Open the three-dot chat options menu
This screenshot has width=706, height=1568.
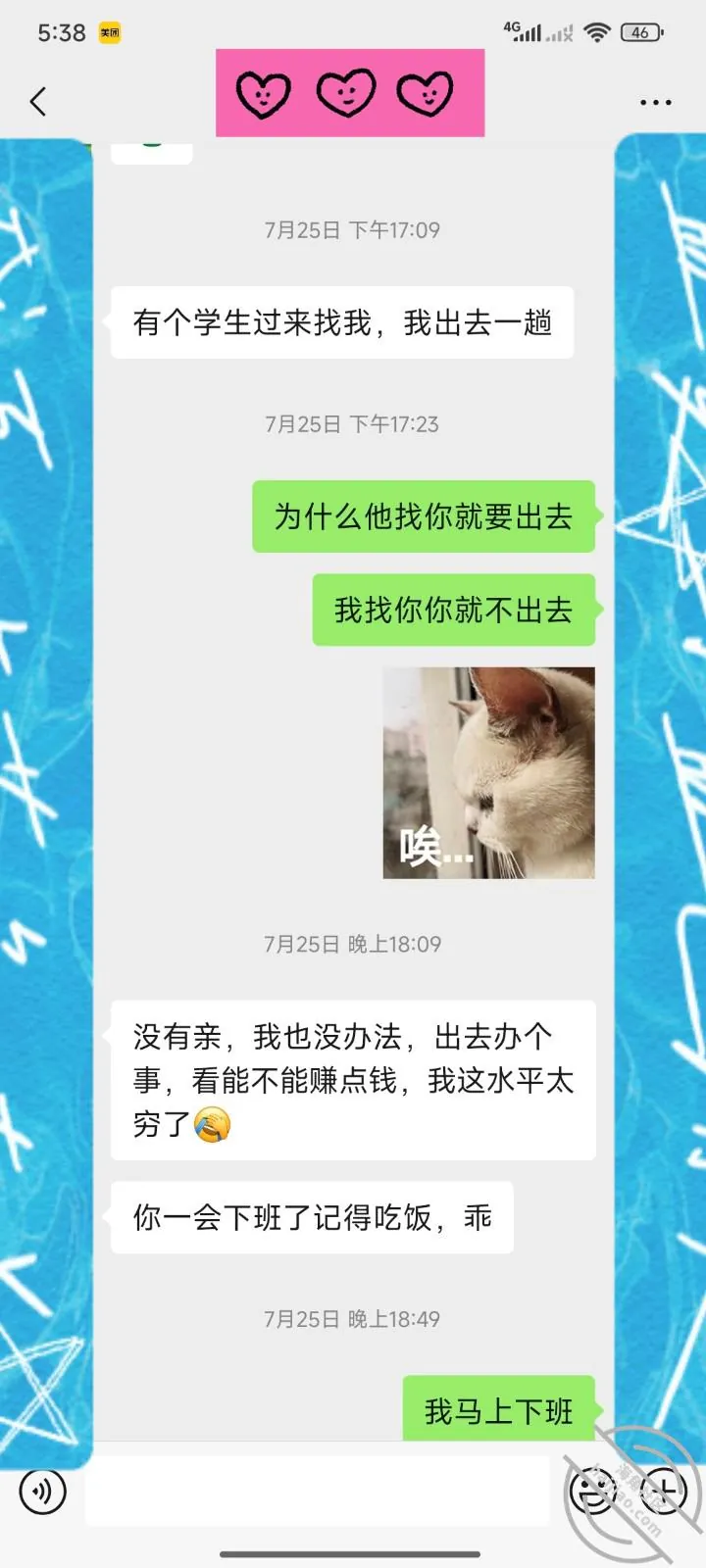(x=655, y=102)
